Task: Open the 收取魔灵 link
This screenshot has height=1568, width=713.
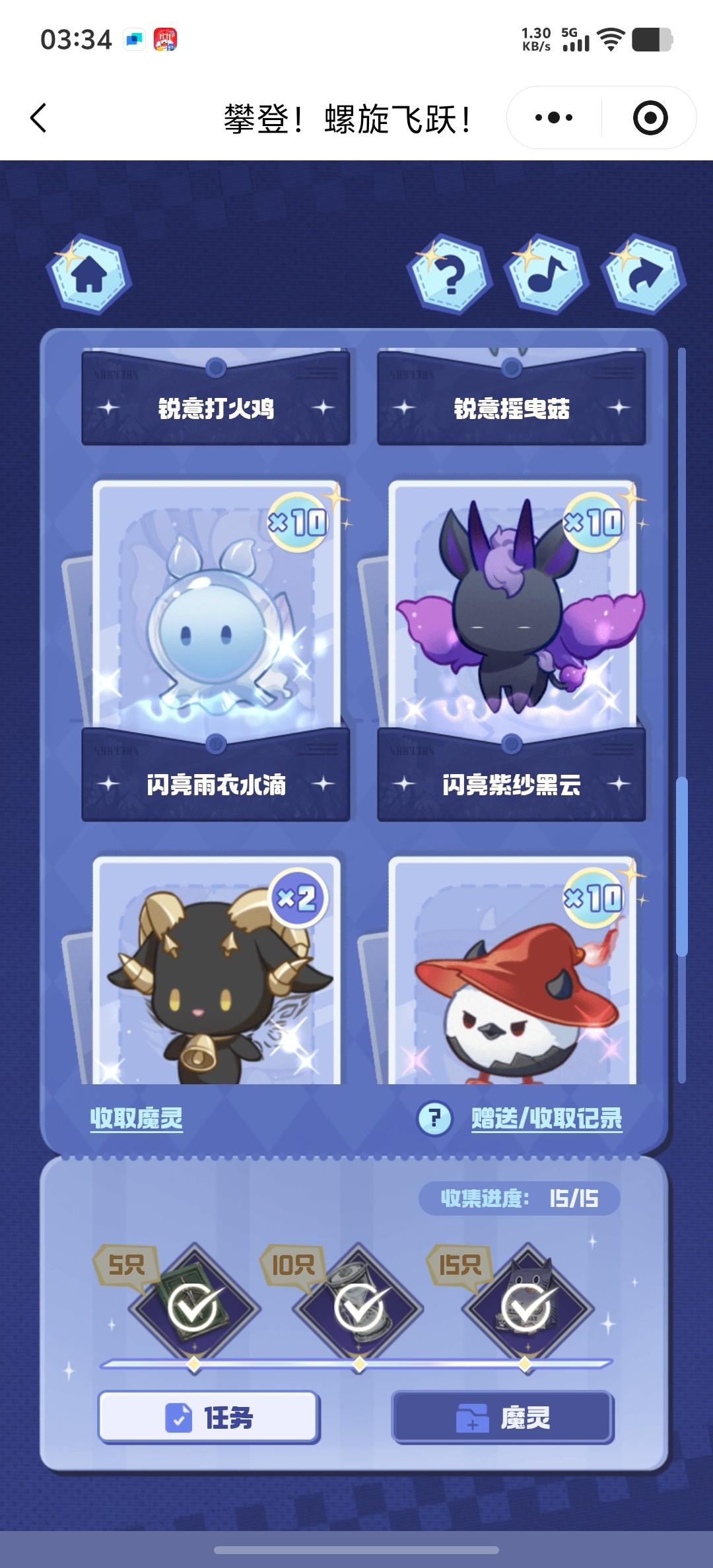Action: coord(136,1118)
